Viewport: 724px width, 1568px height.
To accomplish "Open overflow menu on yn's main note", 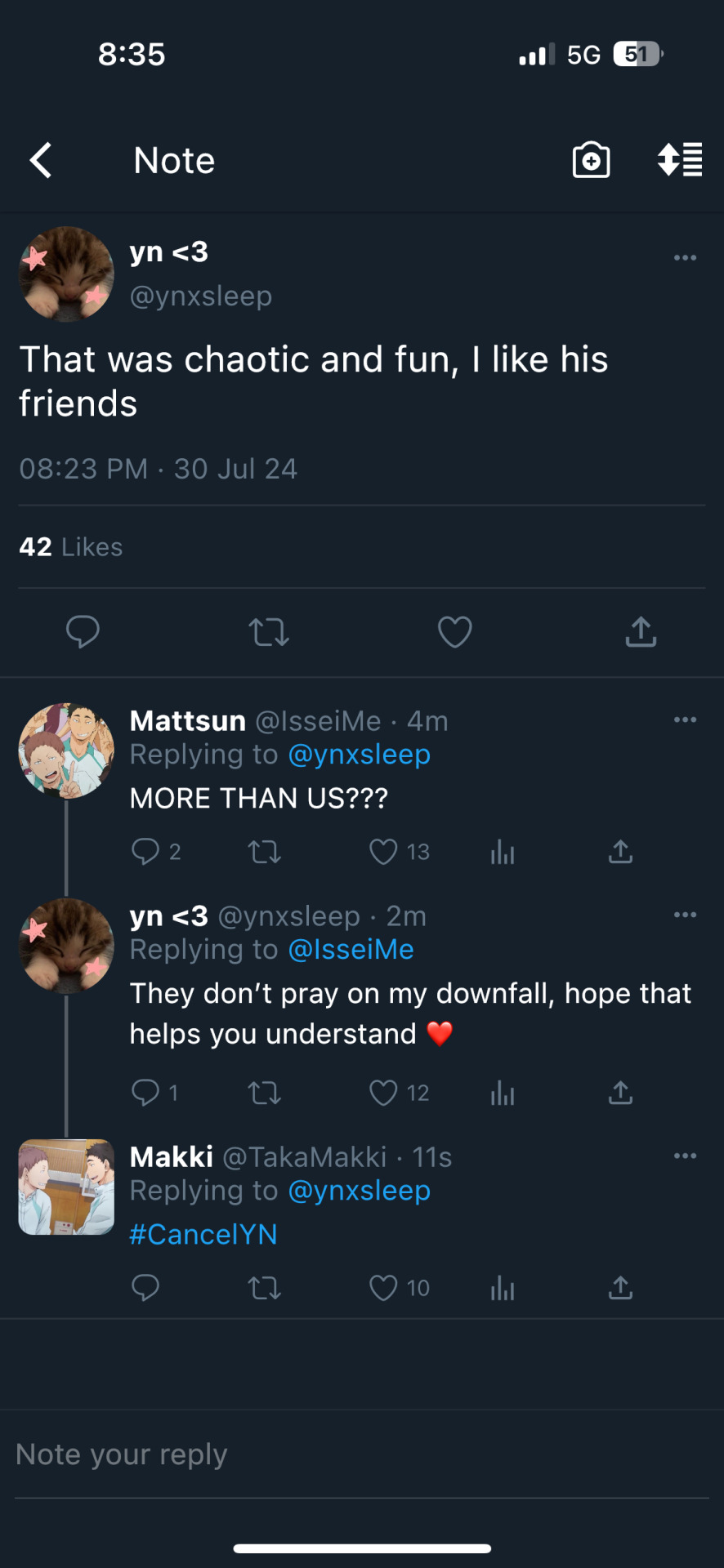I will [685, 257].
